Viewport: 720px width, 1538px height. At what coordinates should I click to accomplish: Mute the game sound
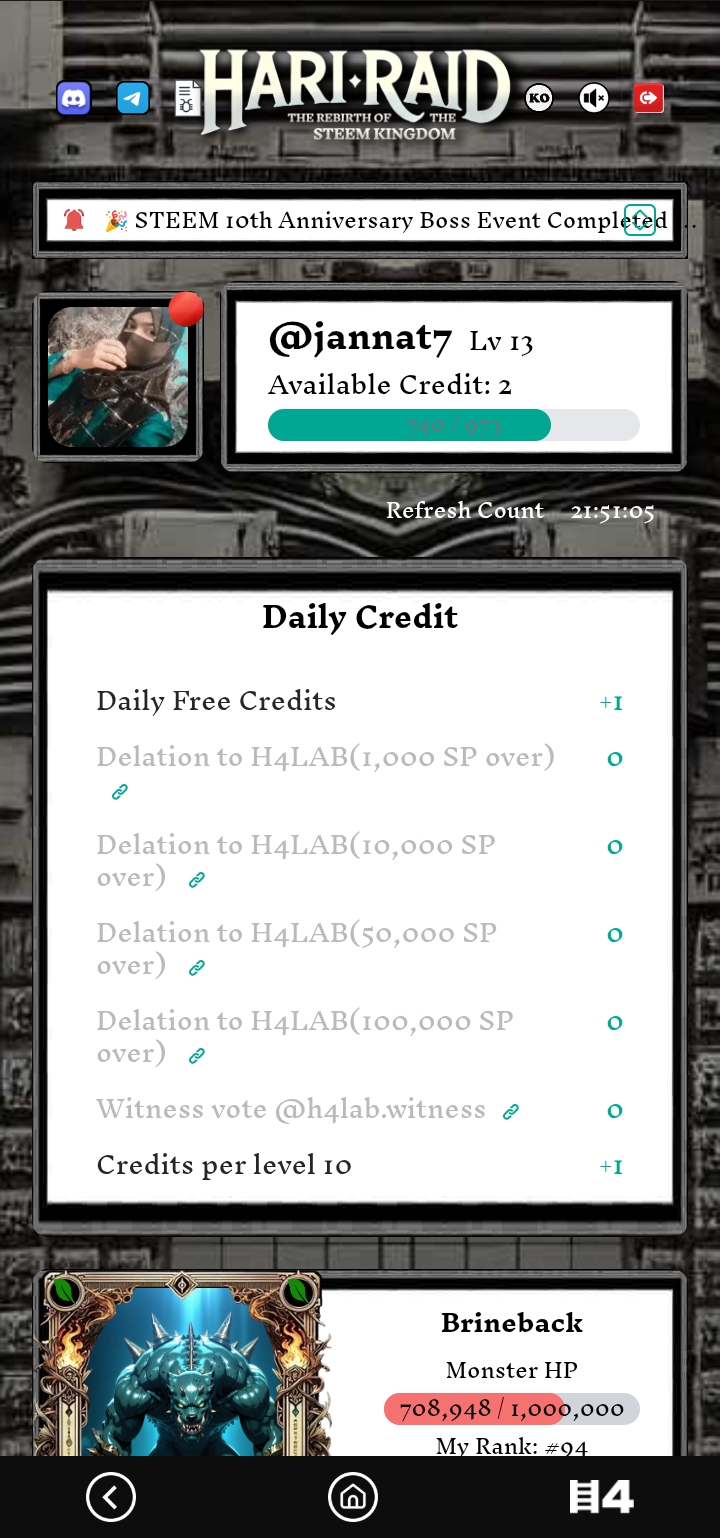click(594, 98)
